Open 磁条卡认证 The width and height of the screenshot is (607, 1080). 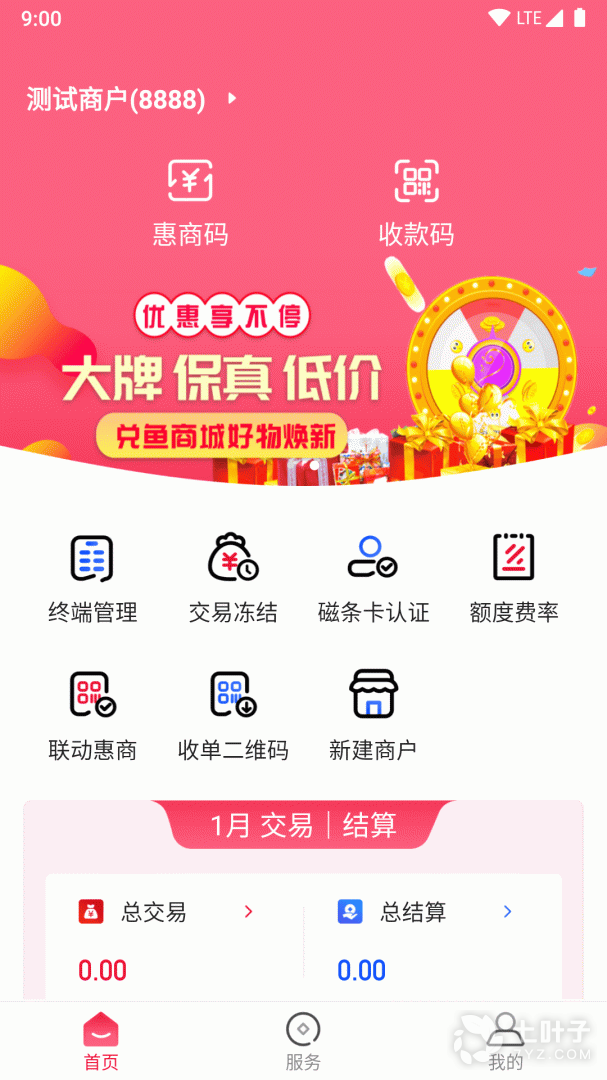tap(373, 578)
